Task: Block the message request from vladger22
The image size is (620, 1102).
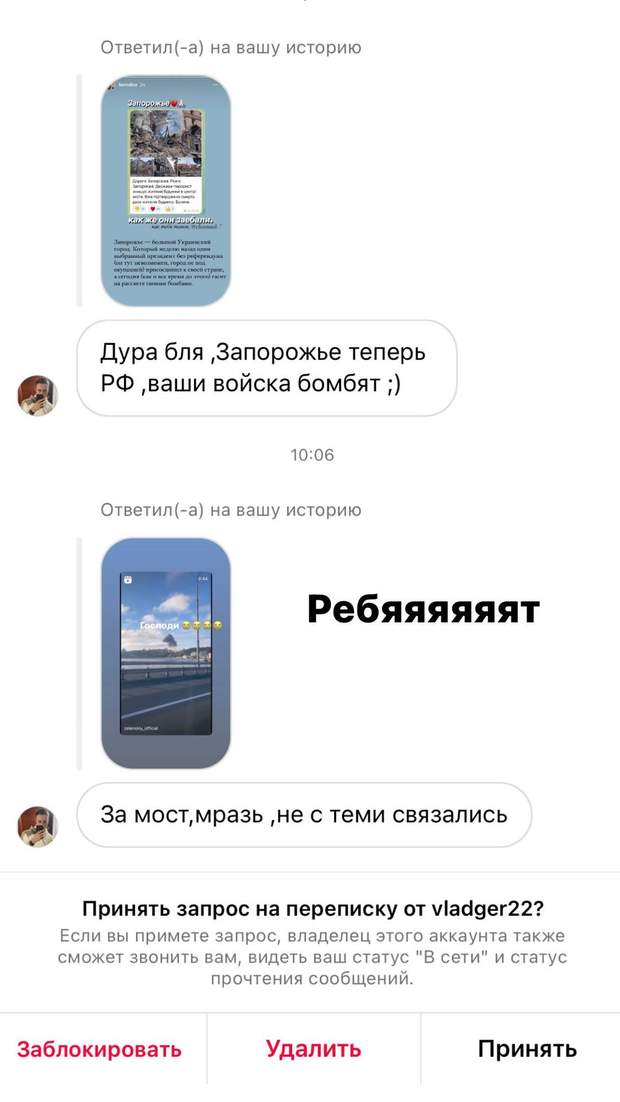Action: click(99, 1049)
